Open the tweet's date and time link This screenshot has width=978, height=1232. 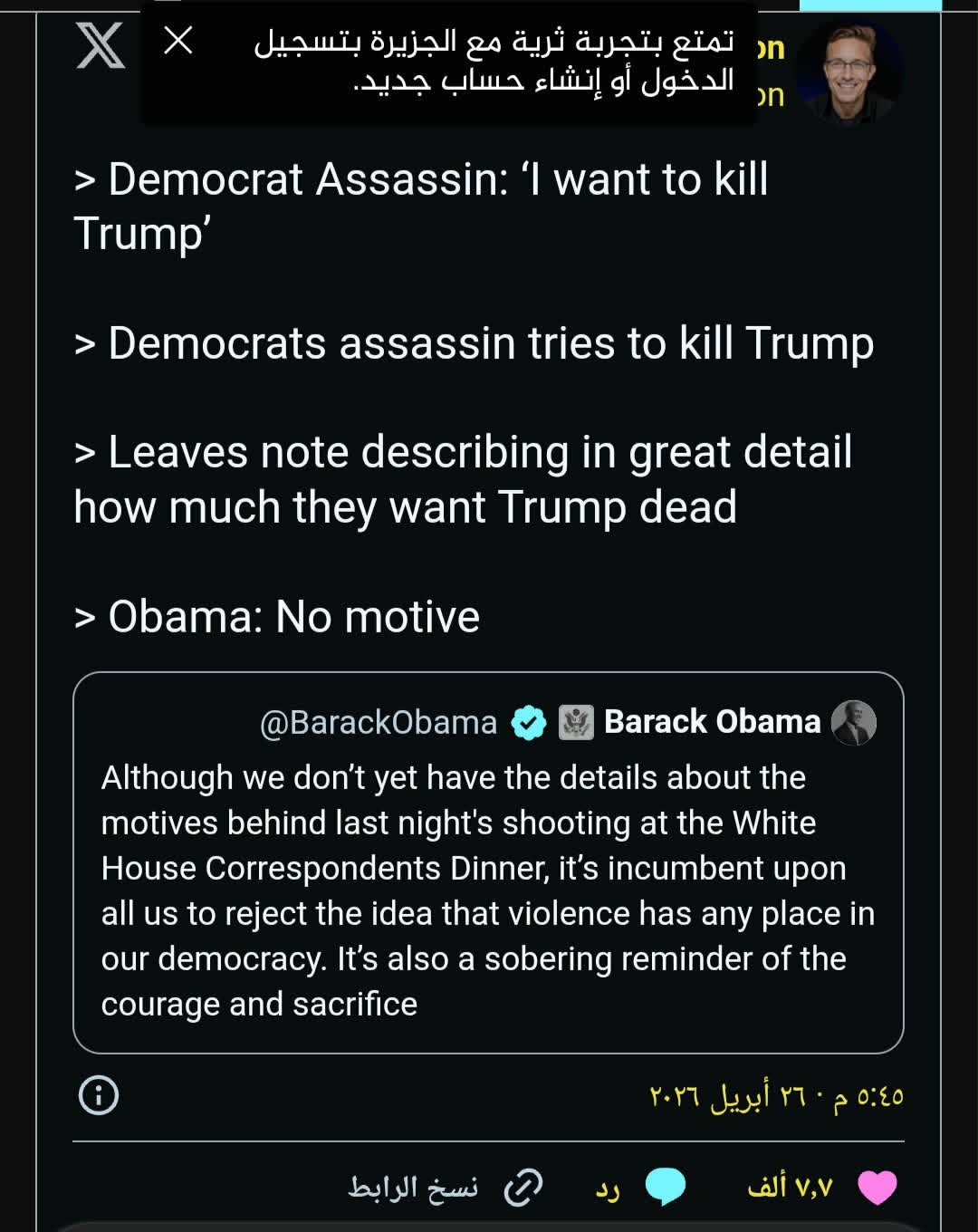[776, 1096]
